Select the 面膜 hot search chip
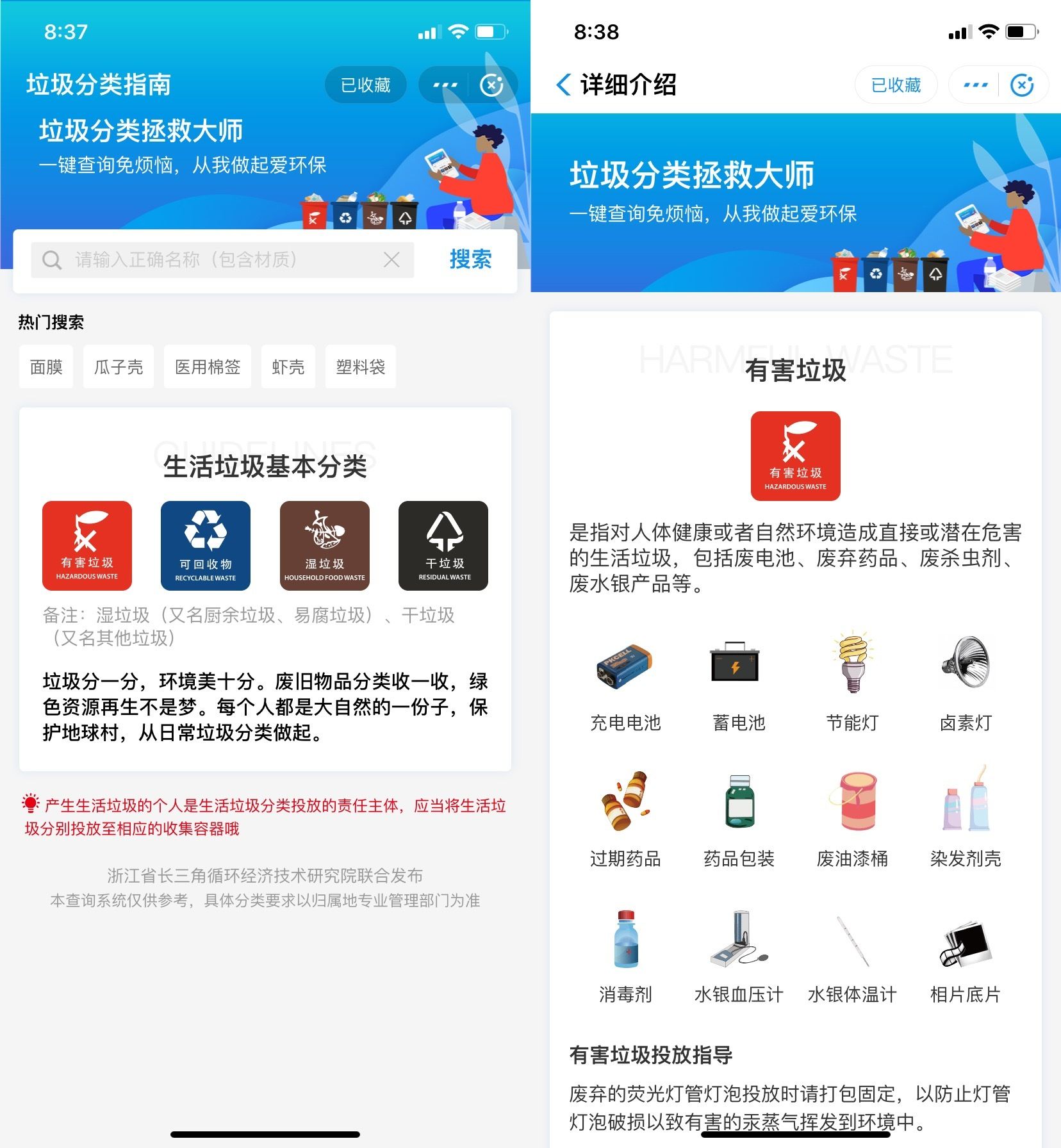The image size is (1061, 1148). [46, 367]
